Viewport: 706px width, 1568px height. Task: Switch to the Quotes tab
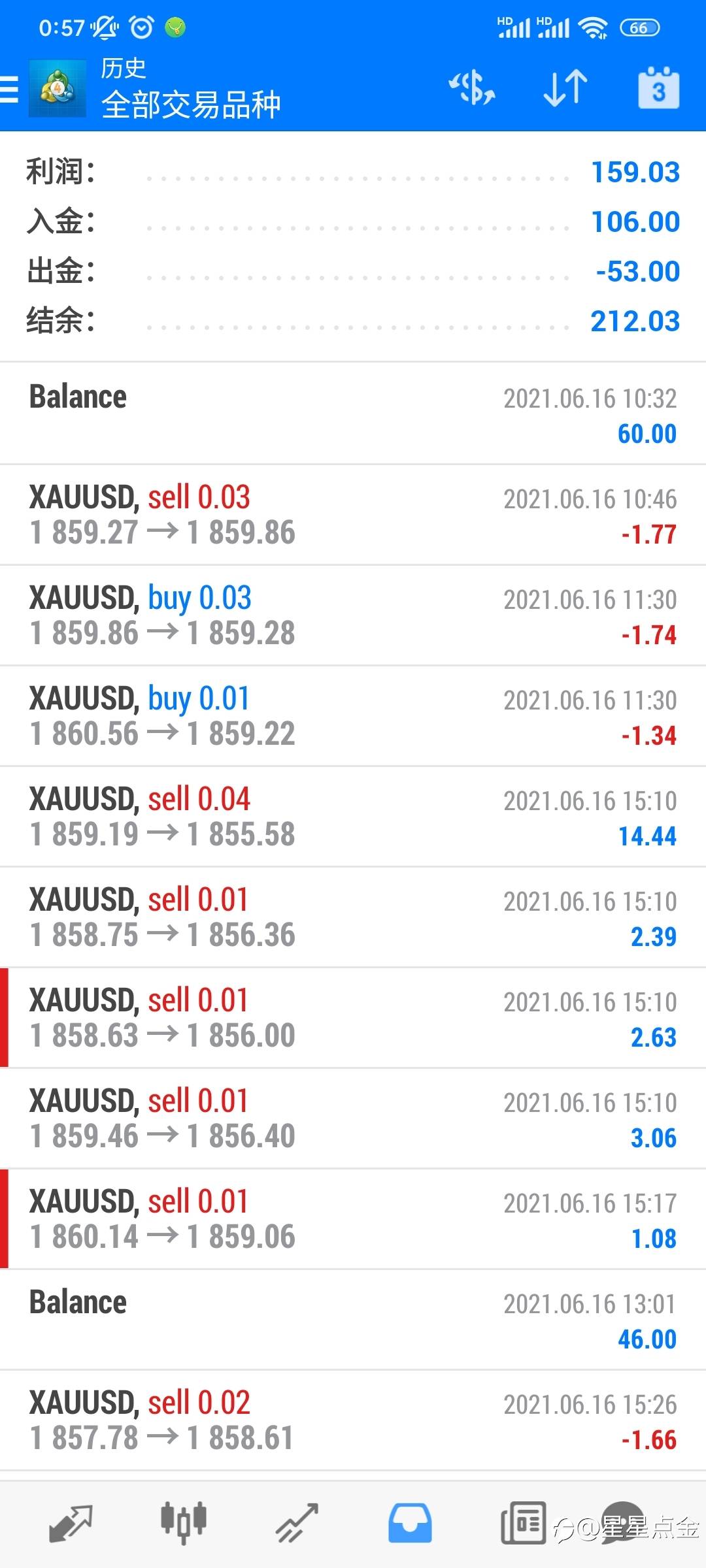(71, 1524)
